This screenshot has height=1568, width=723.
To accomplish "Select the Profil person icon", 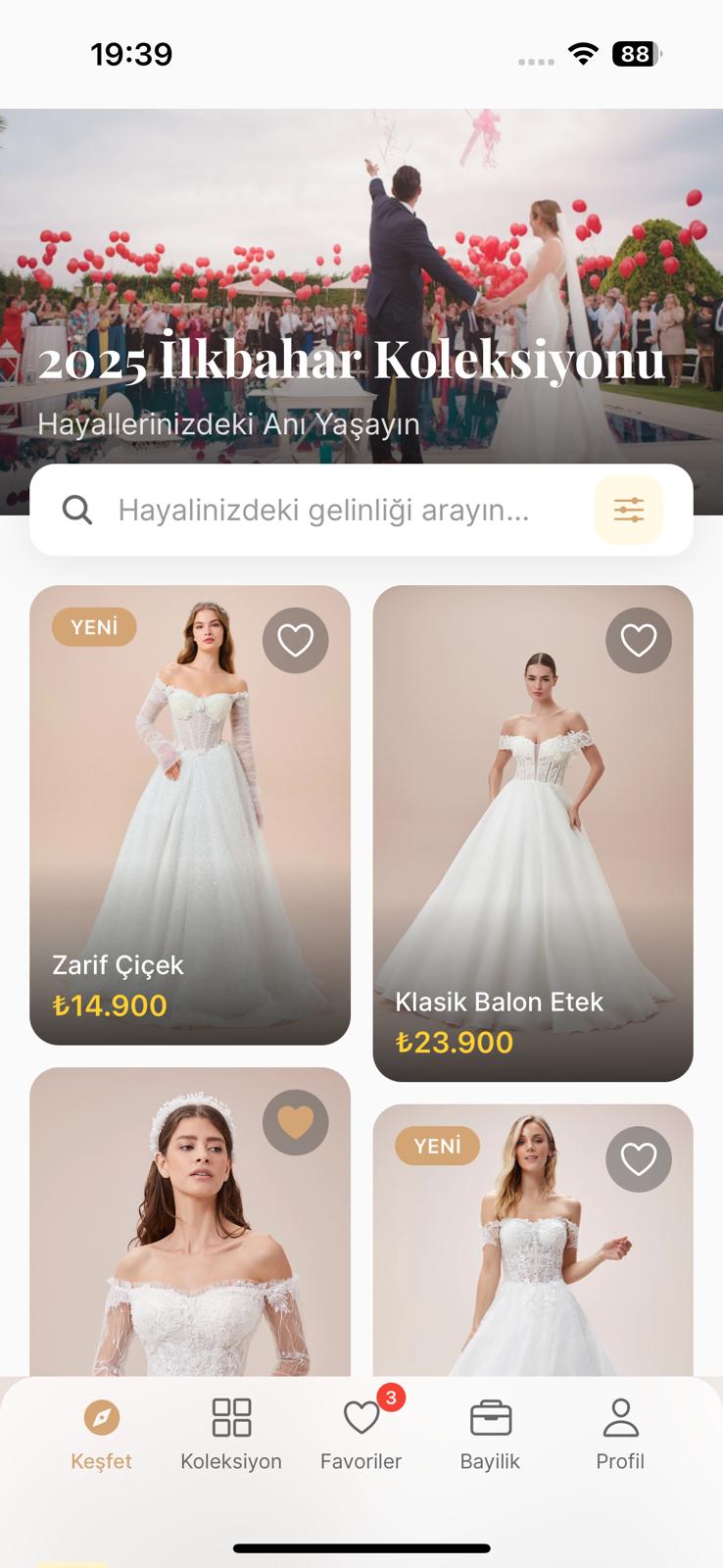I will point(619,1416).
